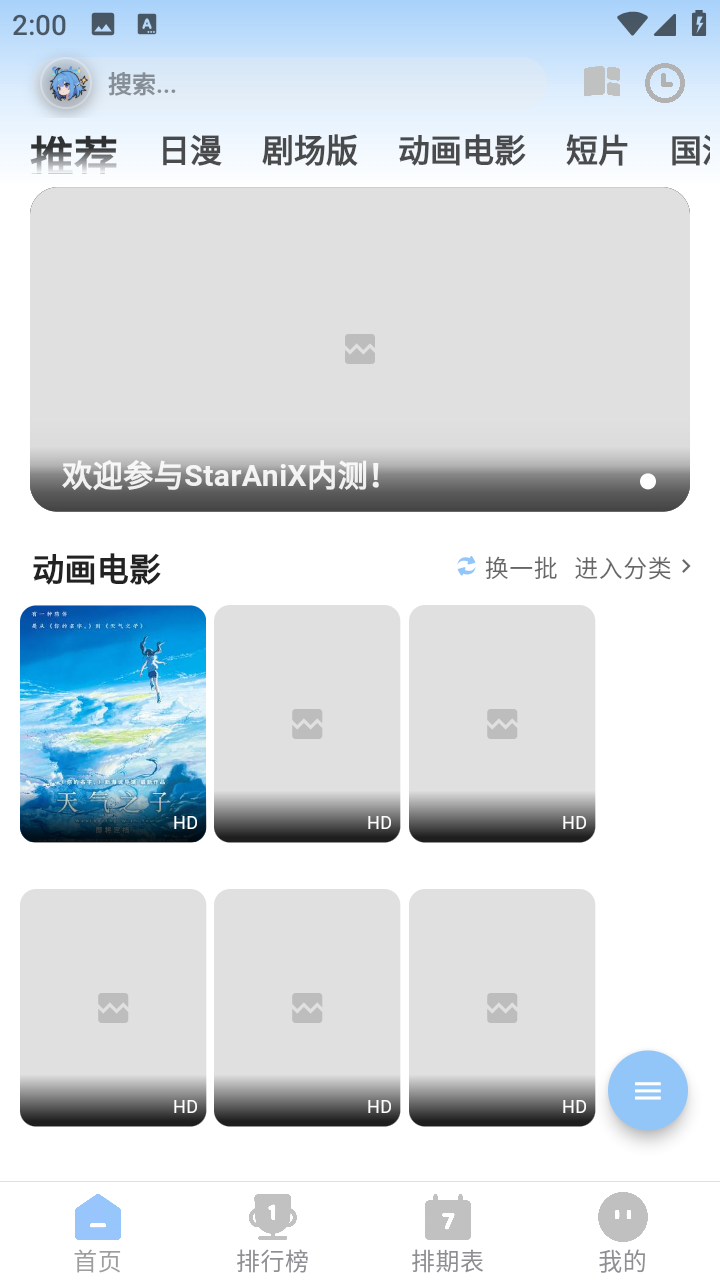720x1280 pixels.
Task: Tap the bookshelf icon beside the history icon
Action: tap(602, 83)
